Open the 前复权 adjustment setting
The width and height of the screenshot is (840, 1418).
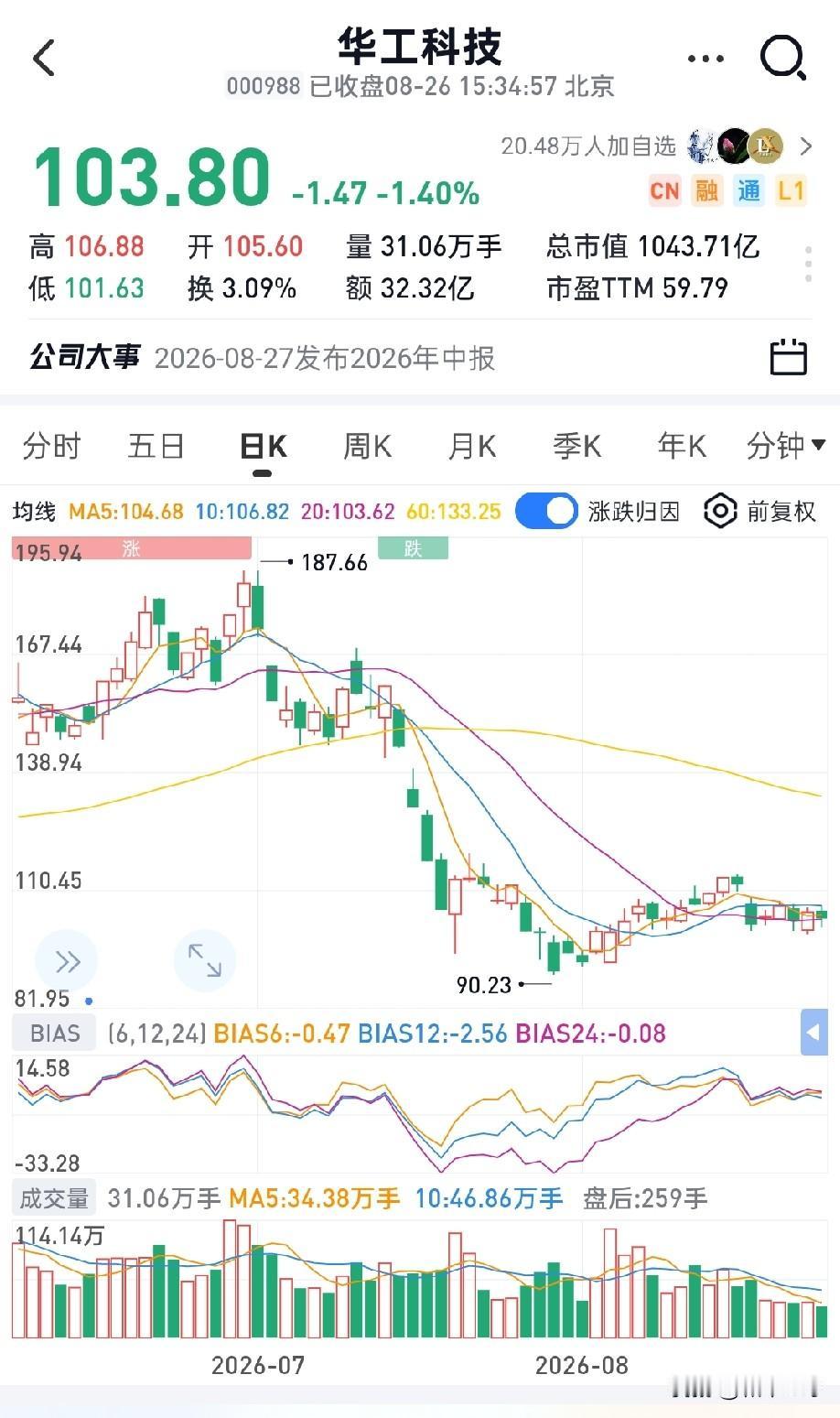759,511
